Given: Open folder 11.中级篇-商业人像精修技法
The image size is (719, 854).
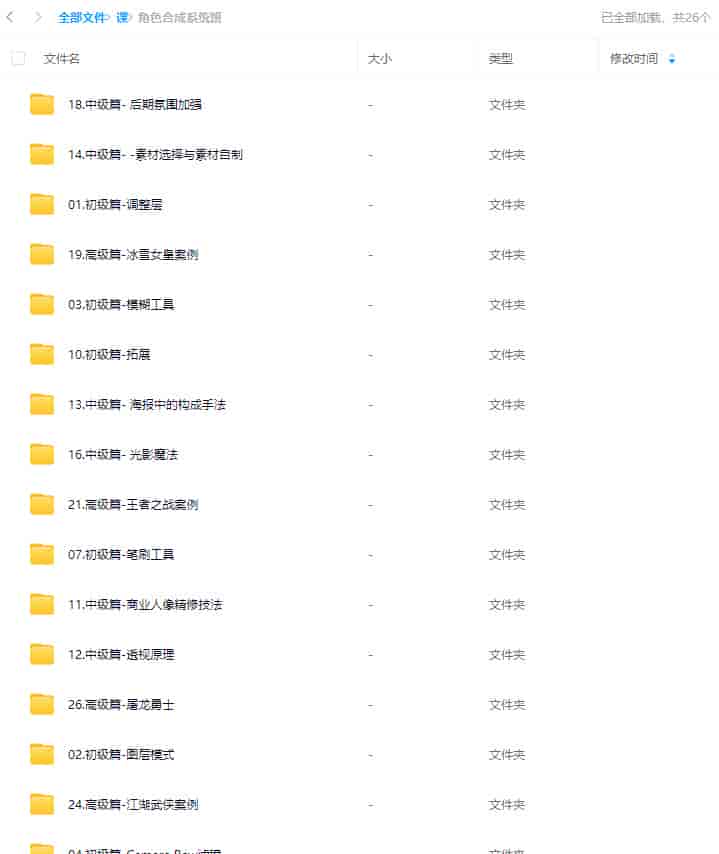Looking at the screenshot, I should [144, 605].
